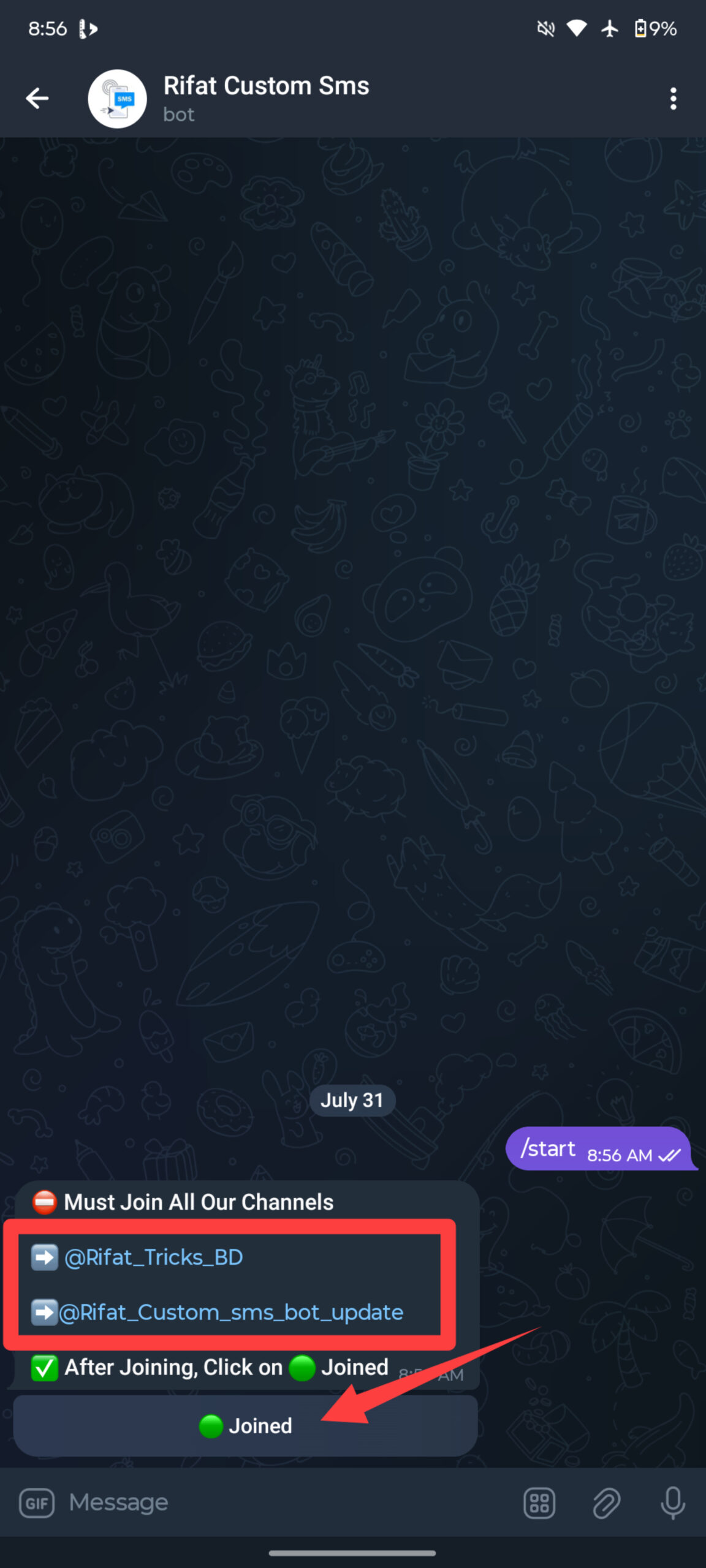706x1568 pixels.
Task: Go back from the chat
Action: click(37, 98)
